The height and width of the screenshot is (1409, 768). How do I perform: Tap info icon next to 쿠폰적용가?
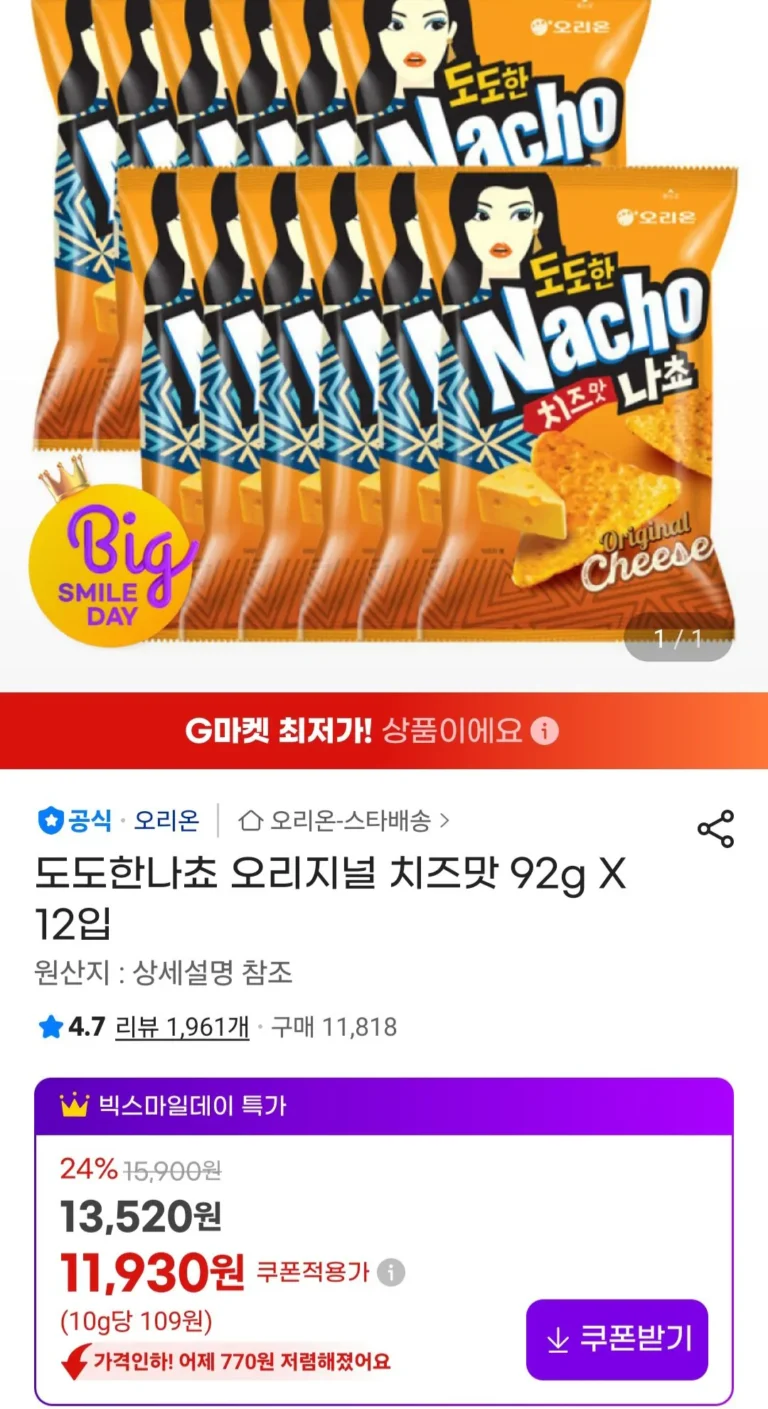click(x=392, y=1272)
